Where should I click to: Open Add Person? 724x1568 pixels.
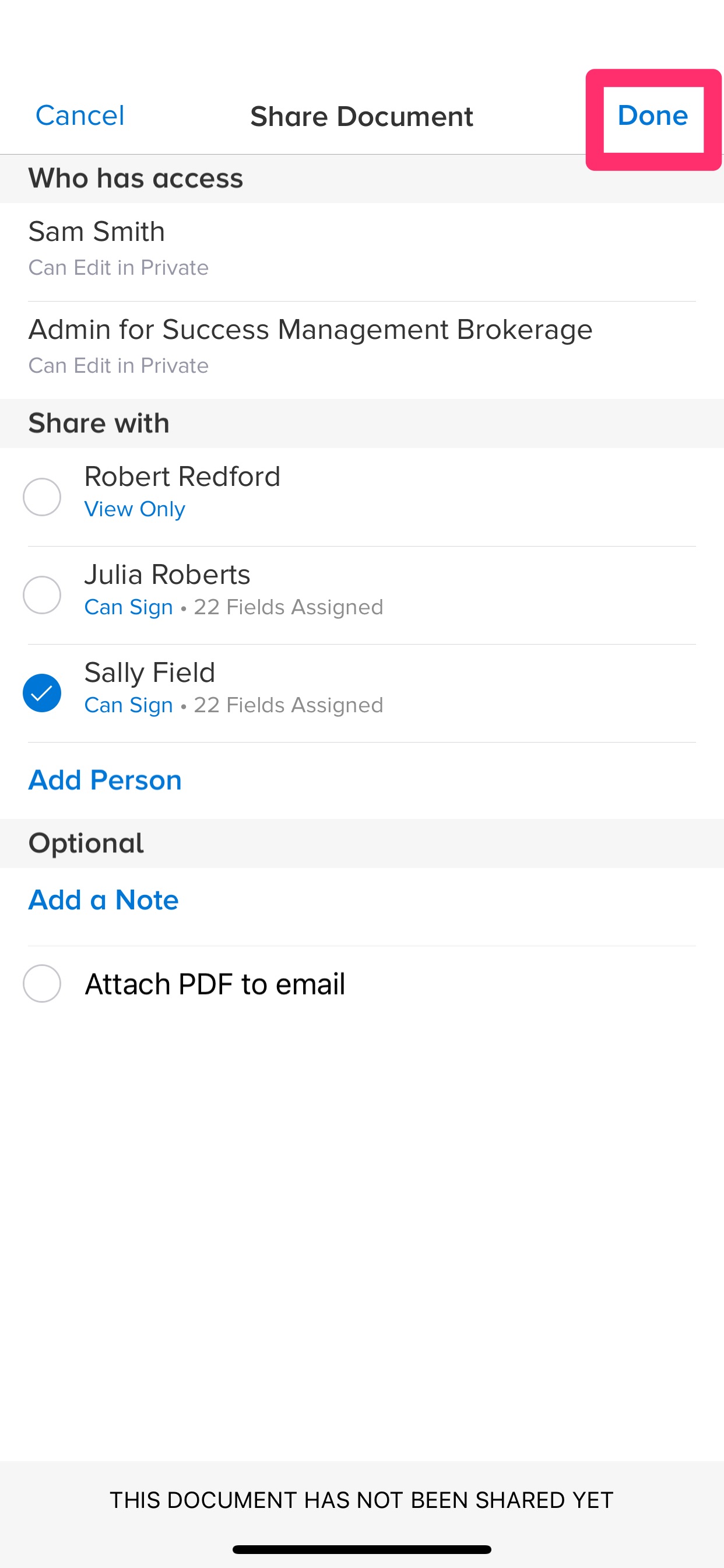coord(104,780)
